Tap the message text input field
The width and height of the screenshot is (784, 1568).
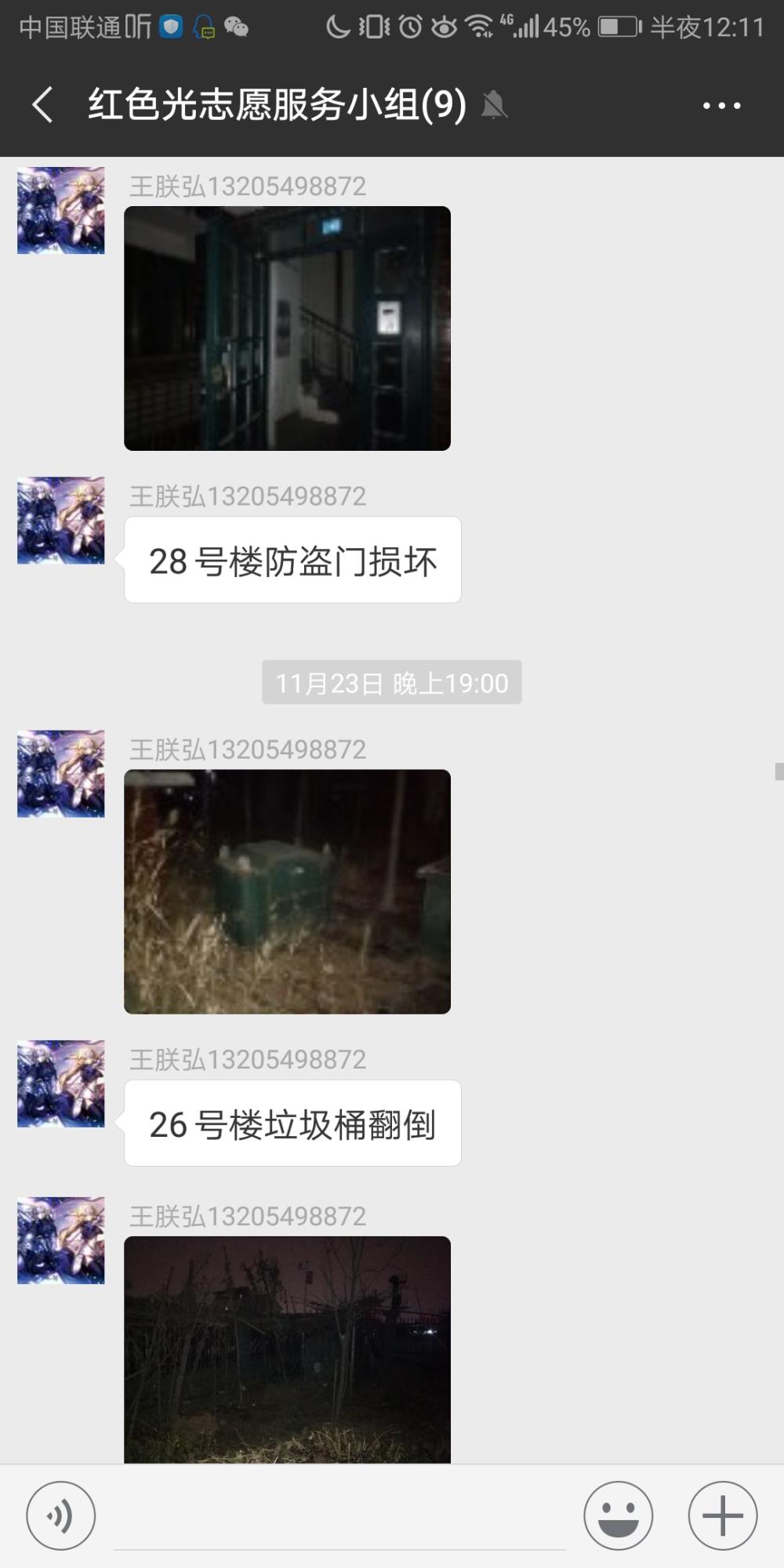click(339, 1517)
